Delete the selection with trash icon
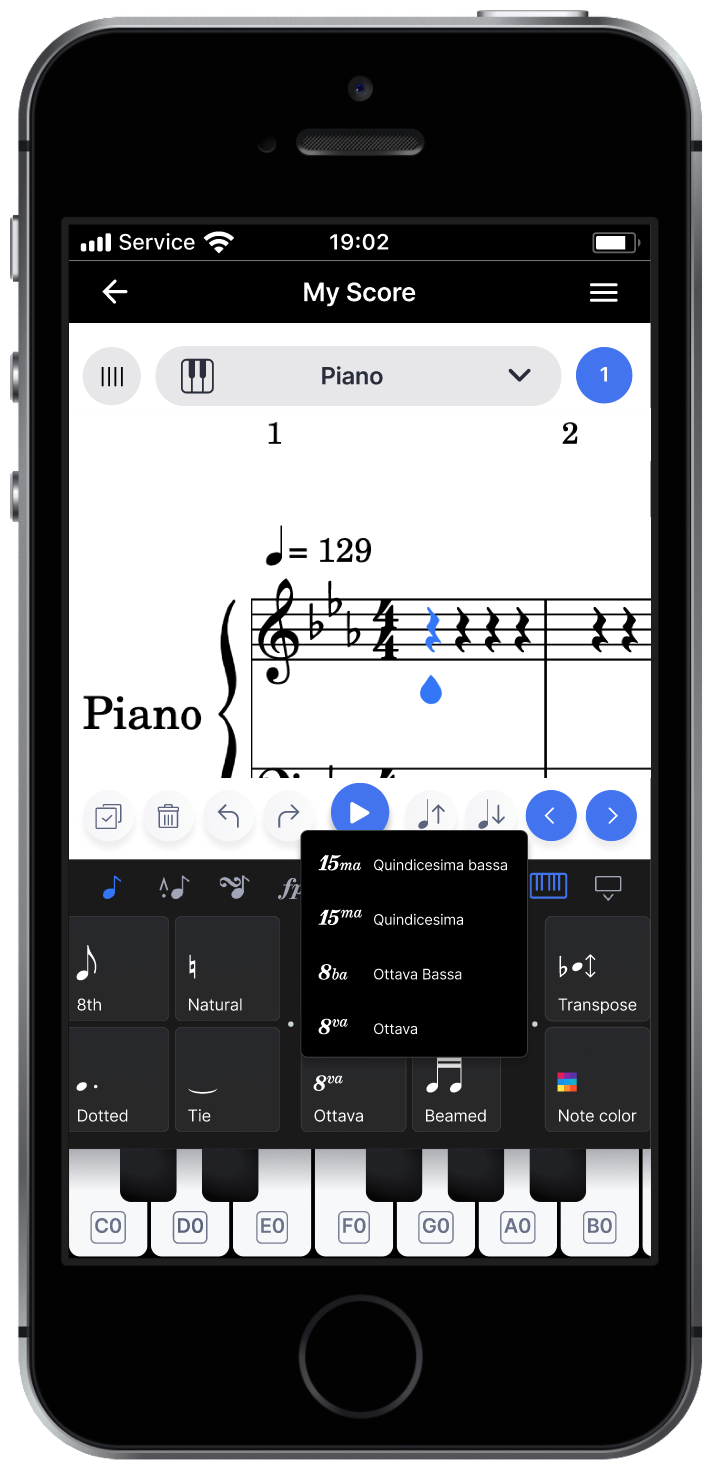Viewport: 714px width, 1466px height. (x=168, y=816)
